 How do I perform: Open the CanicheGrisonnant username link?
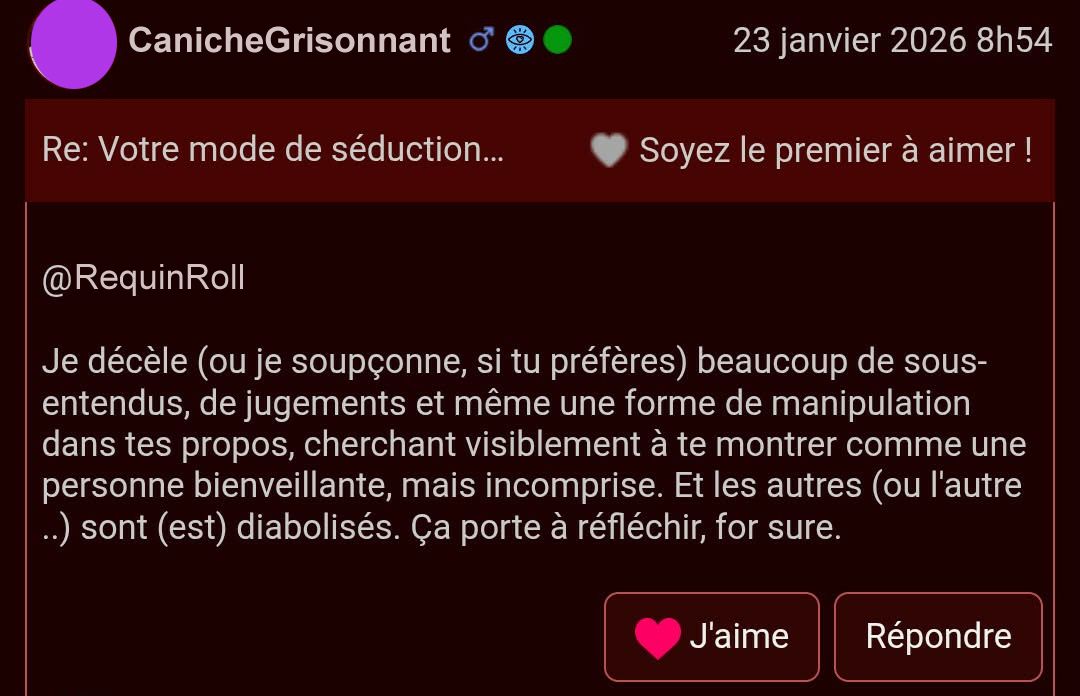tap(290, 41)
